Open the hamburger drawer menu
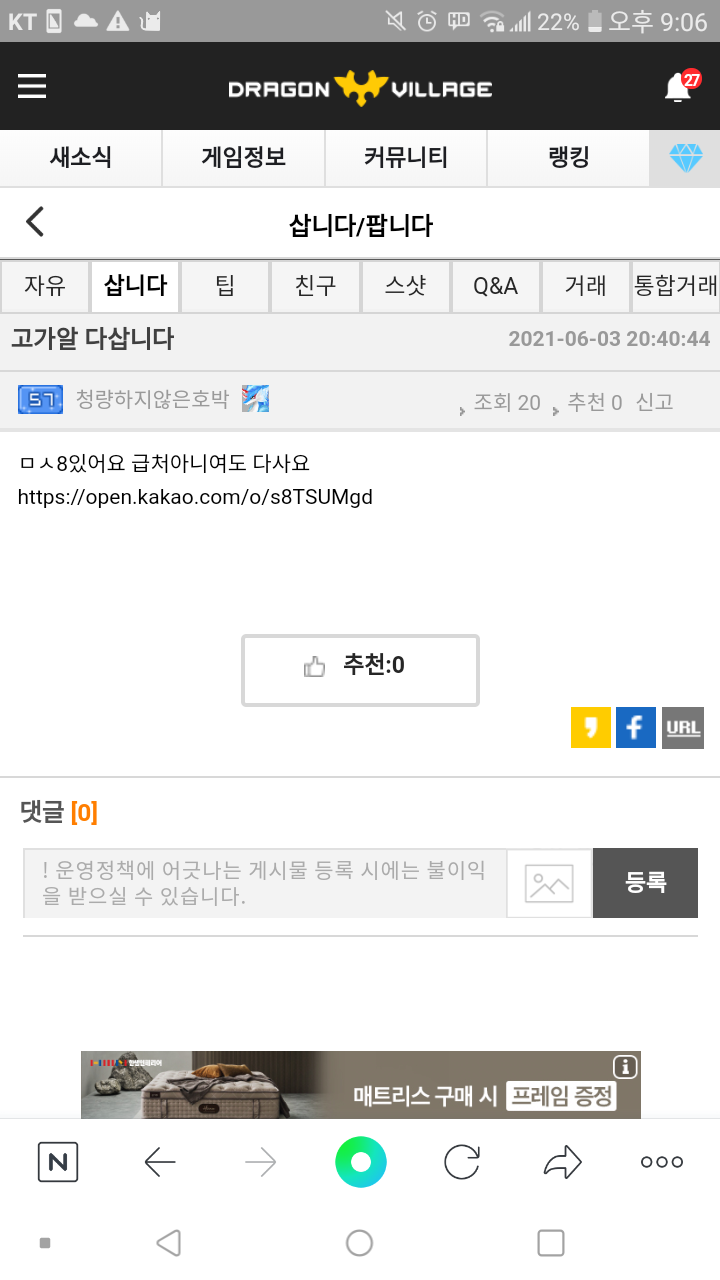 (32, 87)
